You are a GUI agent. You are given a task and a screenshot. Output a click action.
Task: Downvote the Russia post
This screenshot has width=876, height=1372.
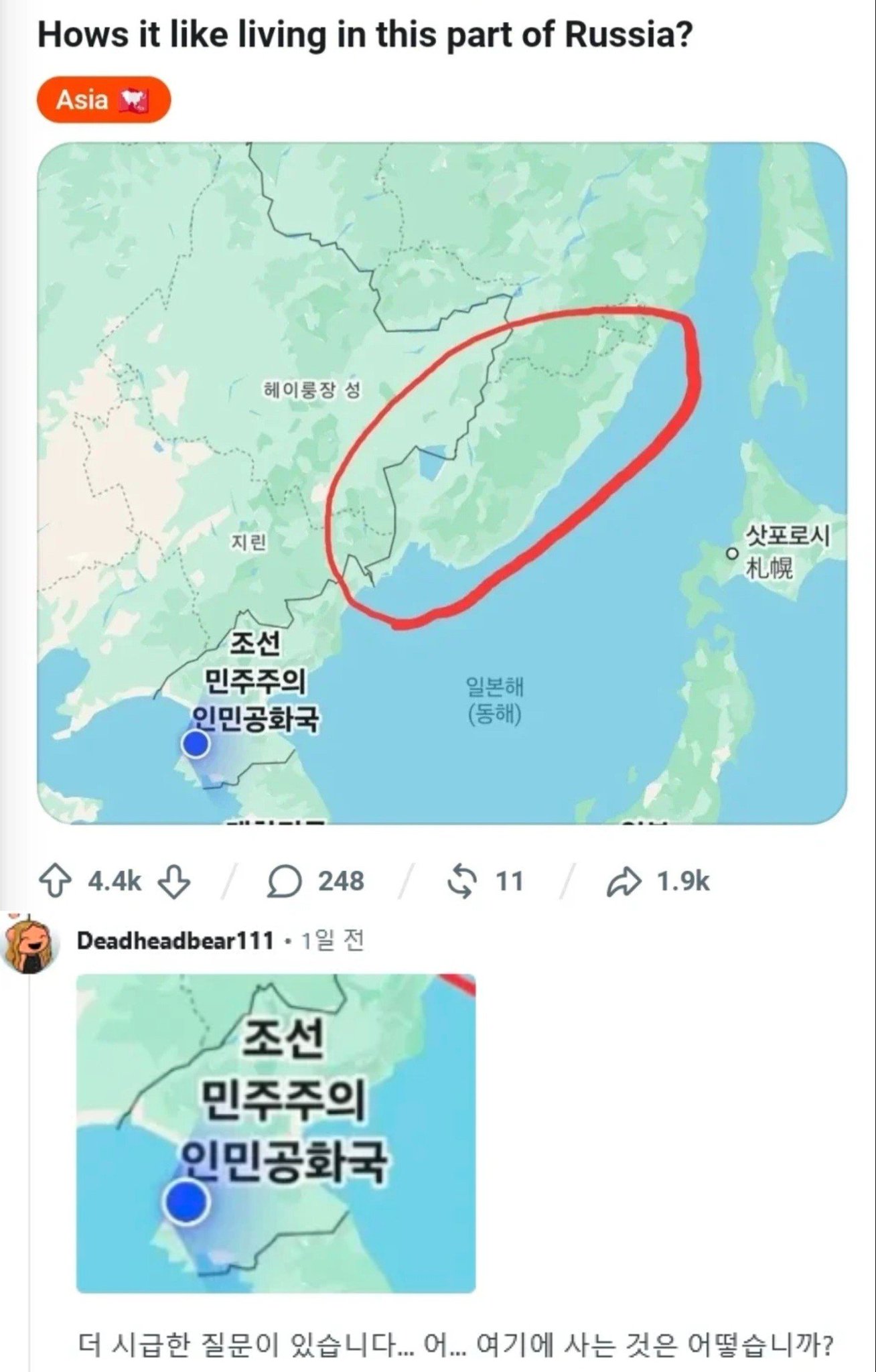(x=174, y=882)
